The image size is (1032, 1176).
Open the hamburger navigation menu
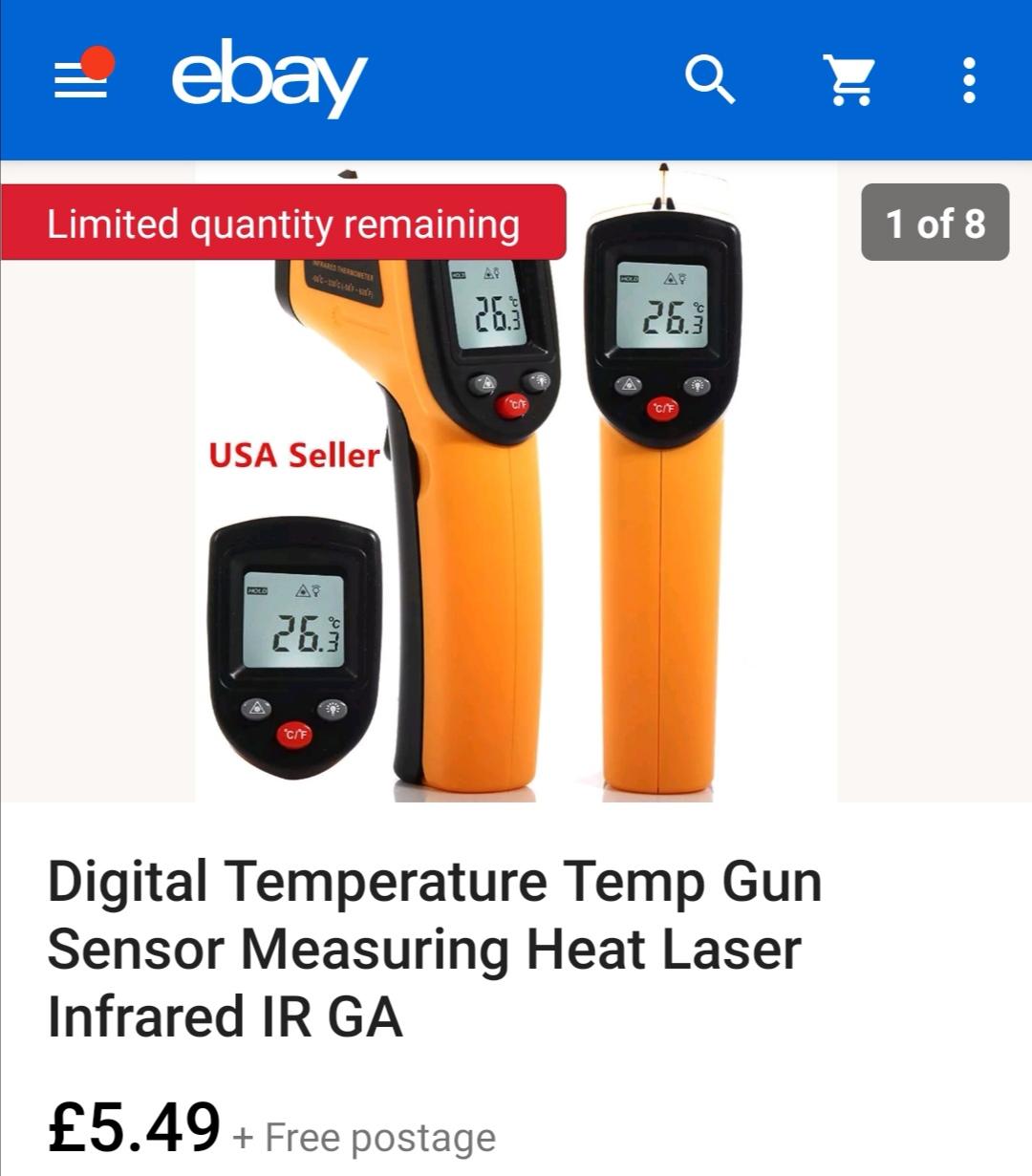pos(81,80)
